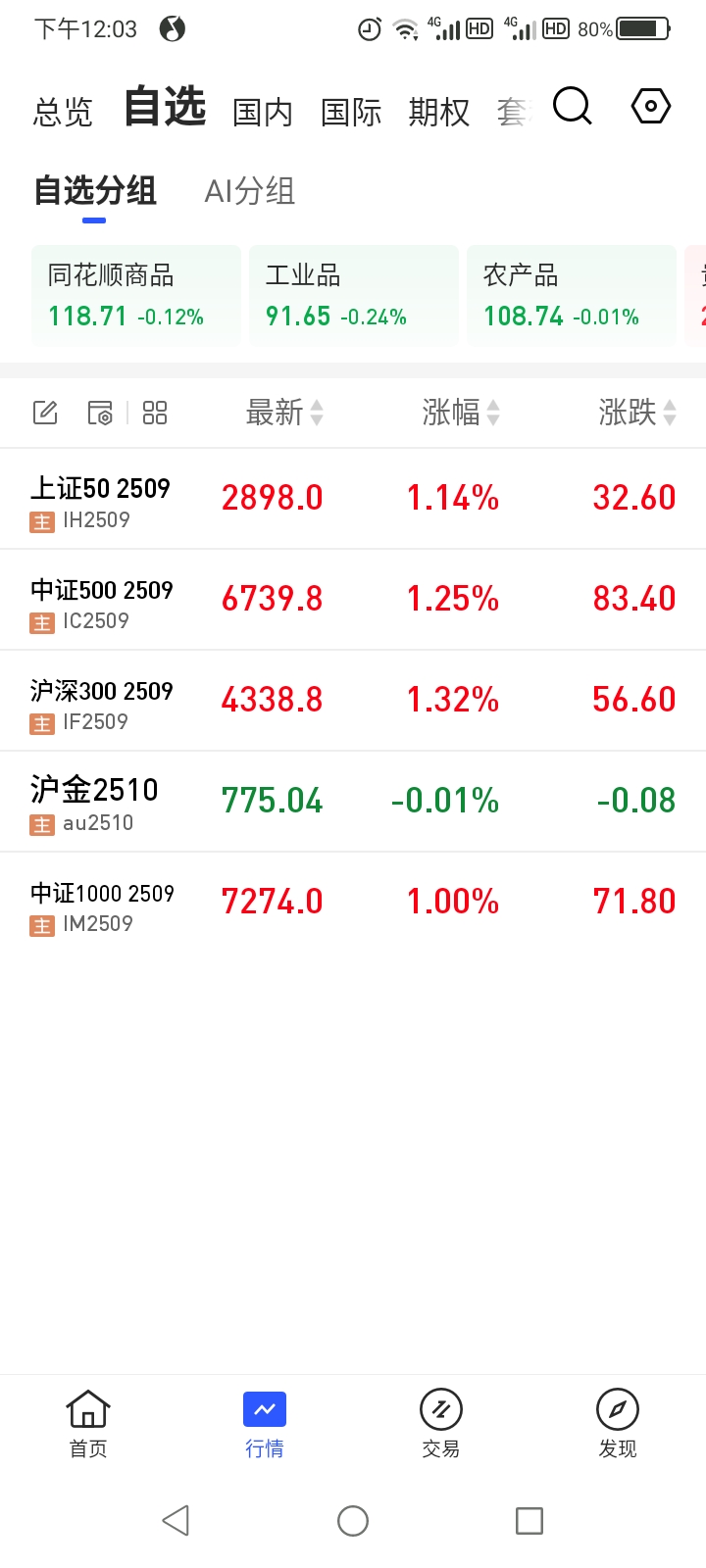
Task: Open the 工业品 index card
Action: click(x=354, y=295)
